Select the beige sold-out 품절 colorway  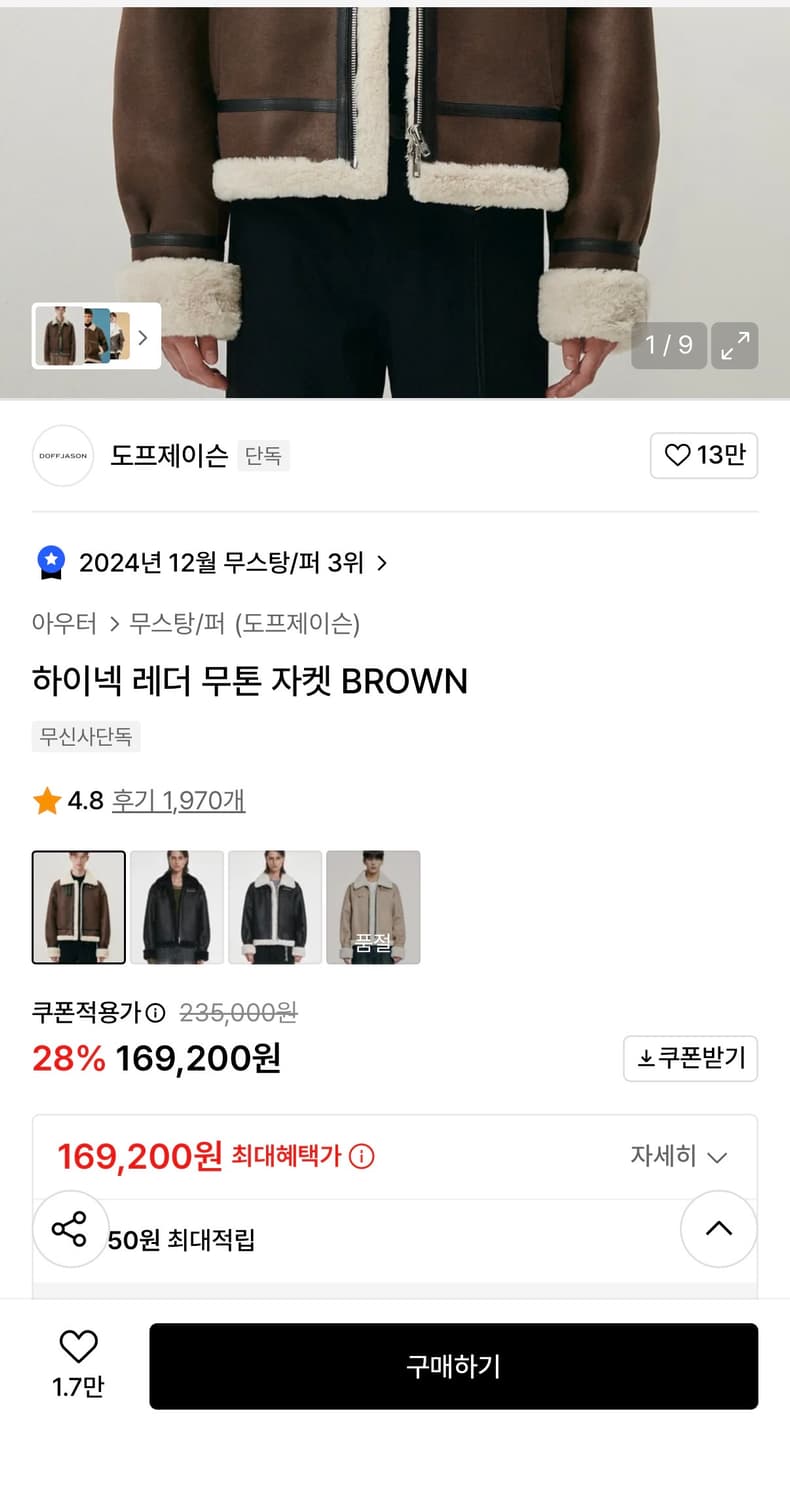pyautogui.click(x=373, y=907)
